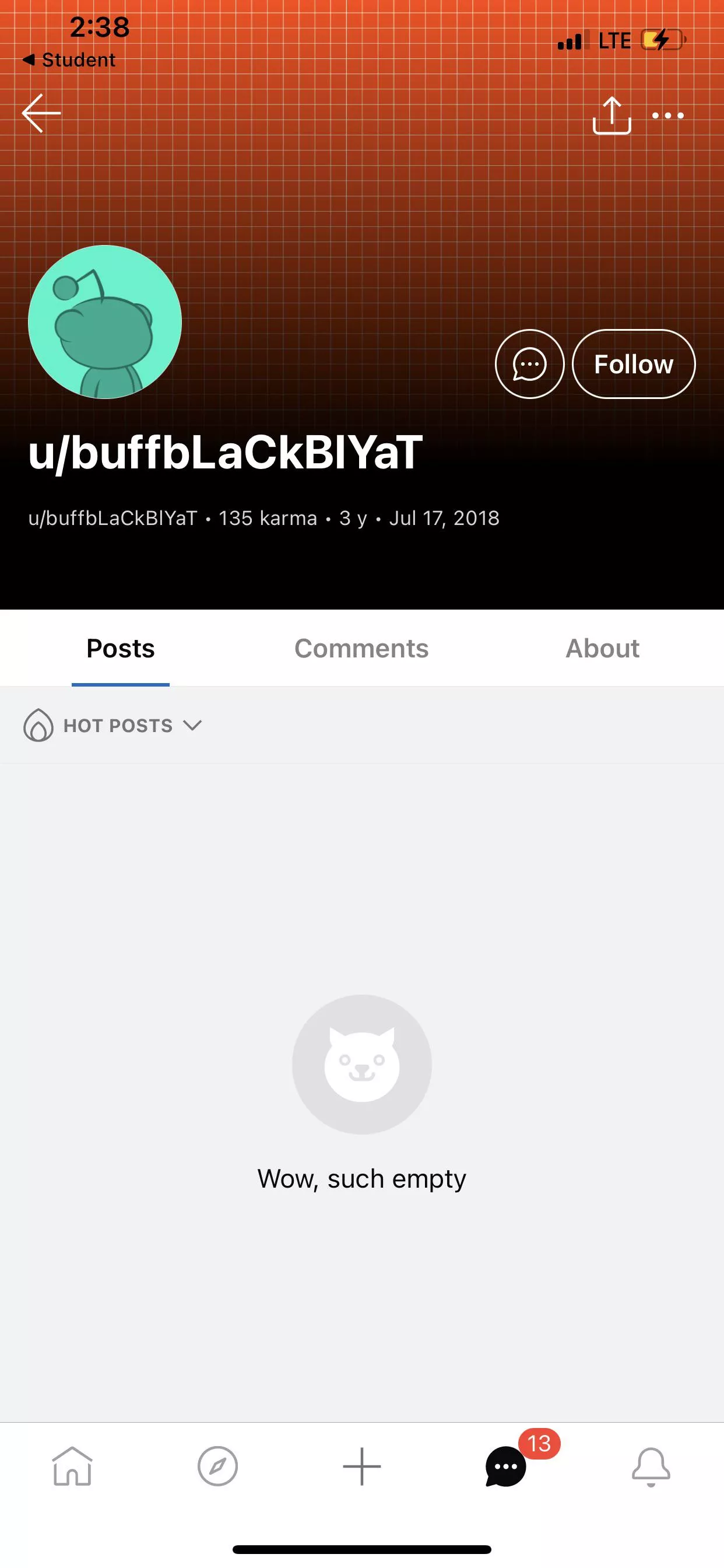Select the Posts tab
Screen dimensions: 724x1568
pos(121,648)
